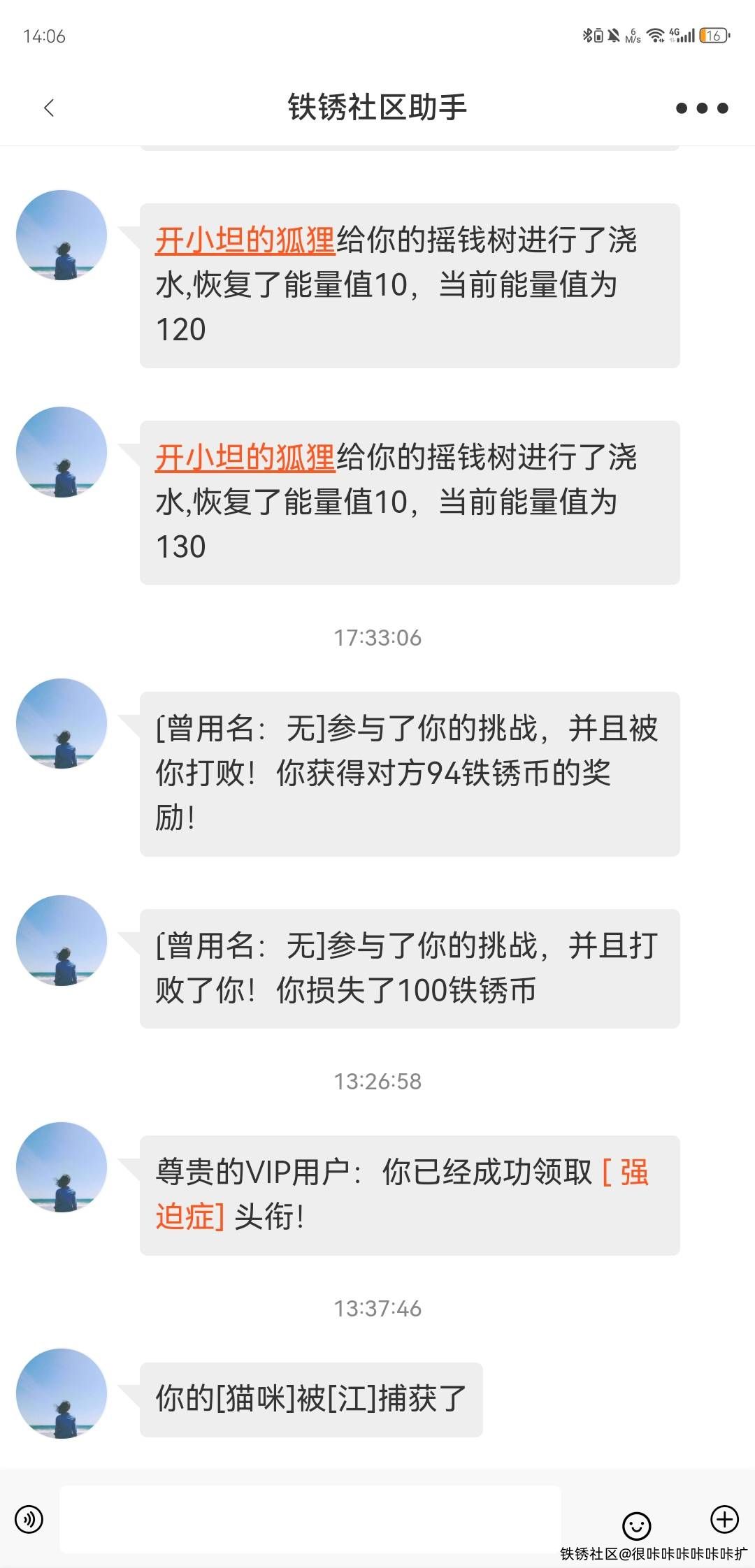Switch to voice input mode
Screen dimensions: 755x1568
(x=29, y=1519)
